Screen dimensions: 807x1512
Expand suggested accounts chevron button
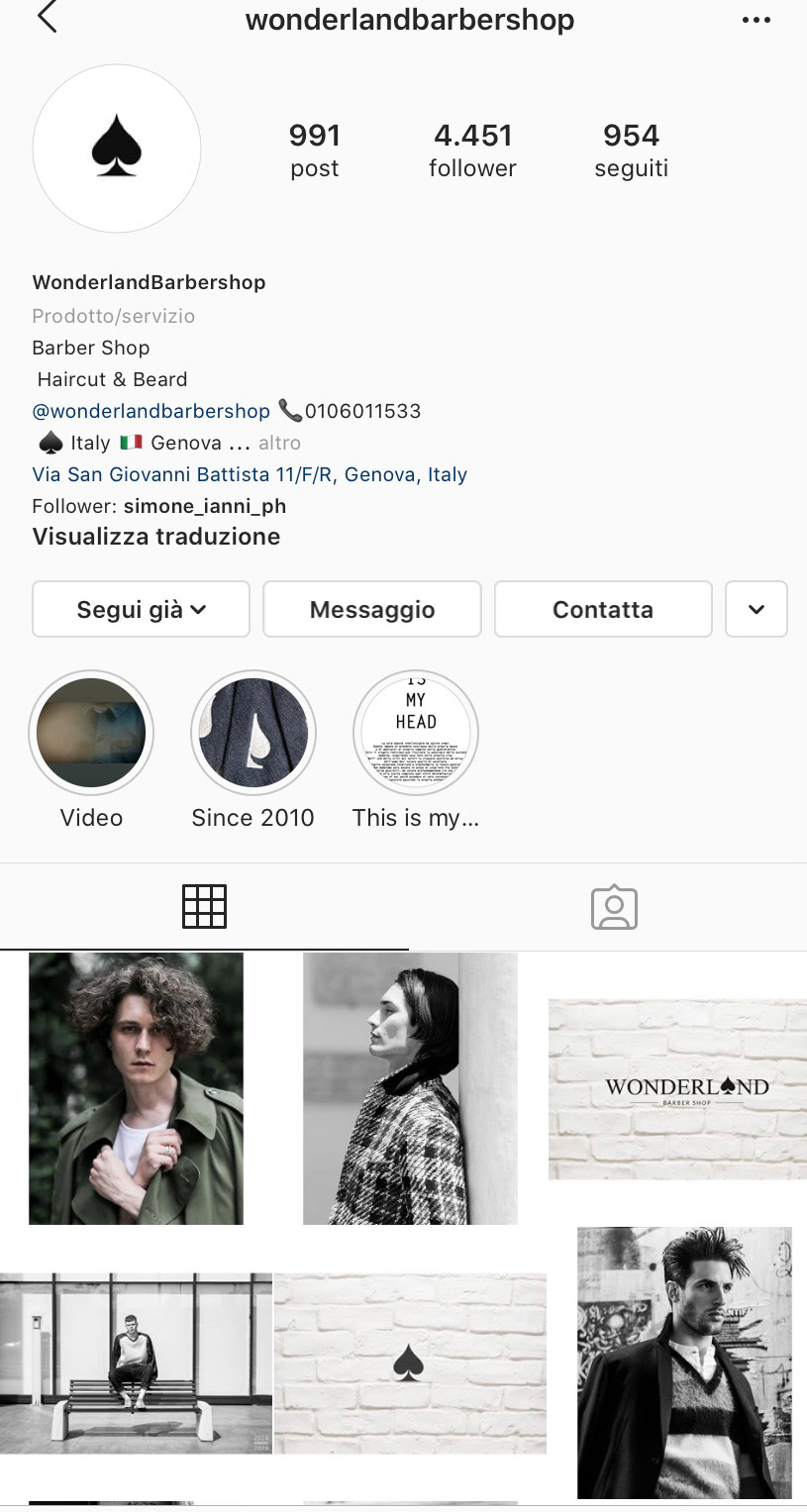757,609
